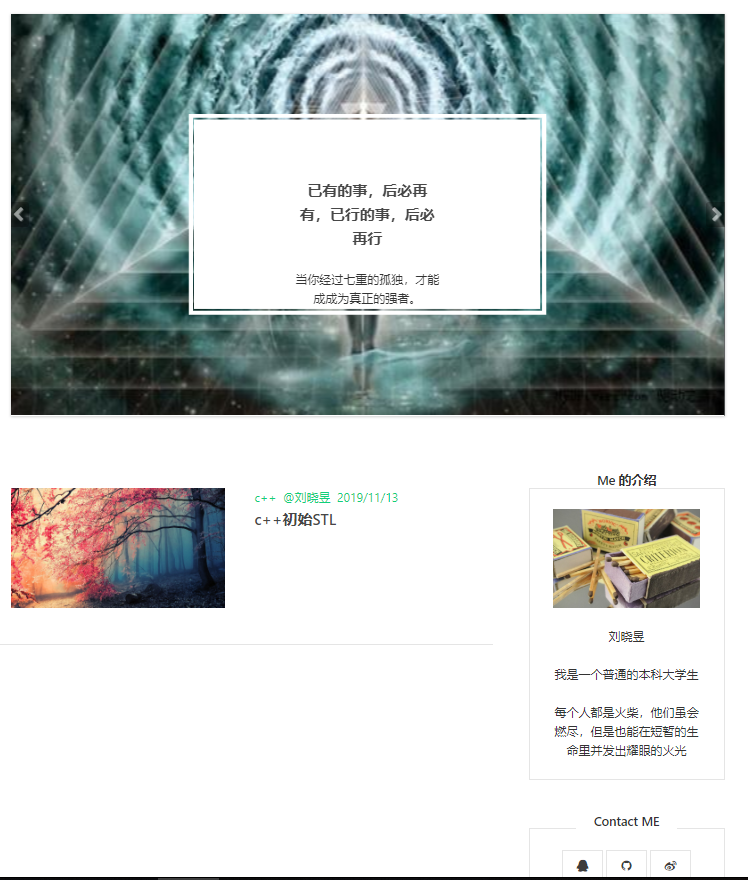
Task: Open the QQ contact icon
Action: point(582,865)
